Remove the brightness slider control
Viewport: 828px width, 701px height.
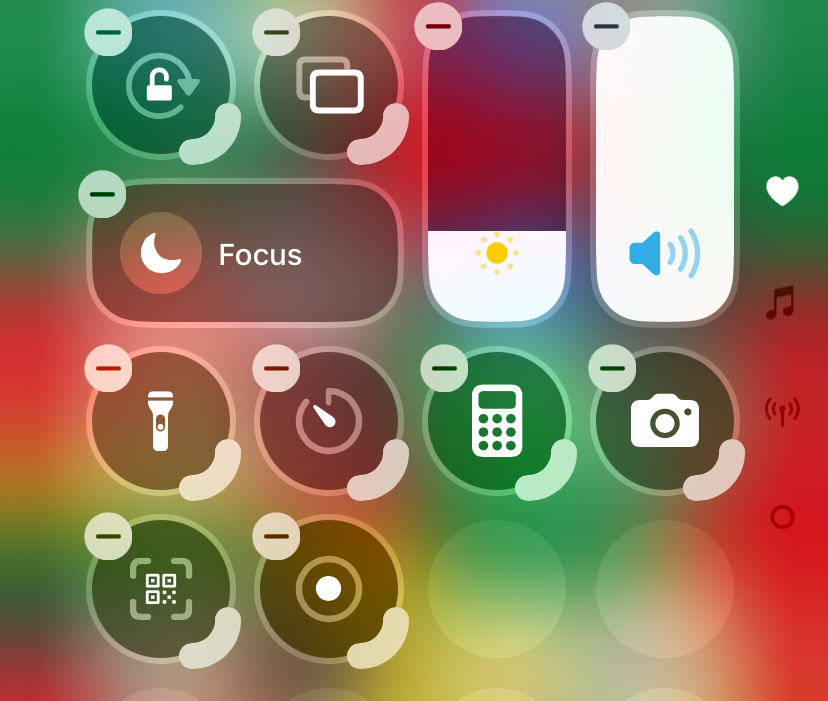tap(438, 26)
